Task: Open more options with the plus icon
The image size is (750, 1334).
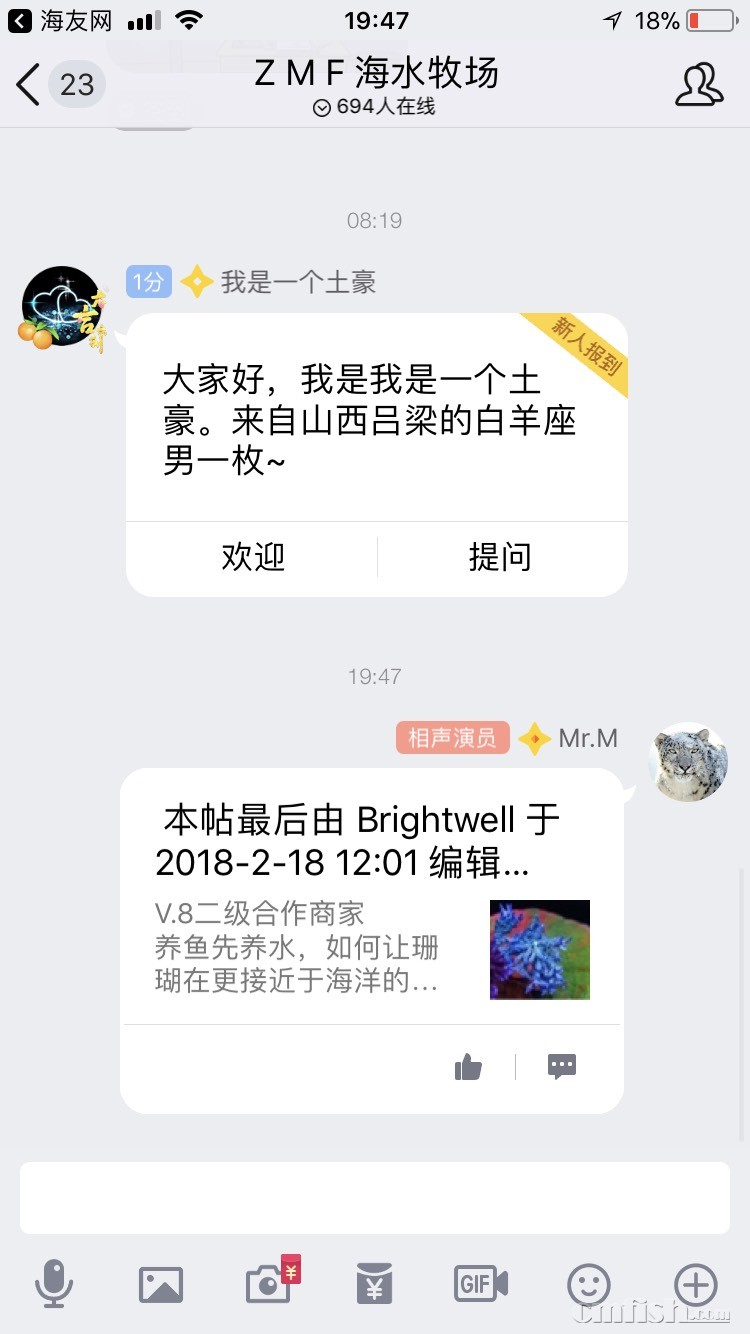Action: [695, 1283]
